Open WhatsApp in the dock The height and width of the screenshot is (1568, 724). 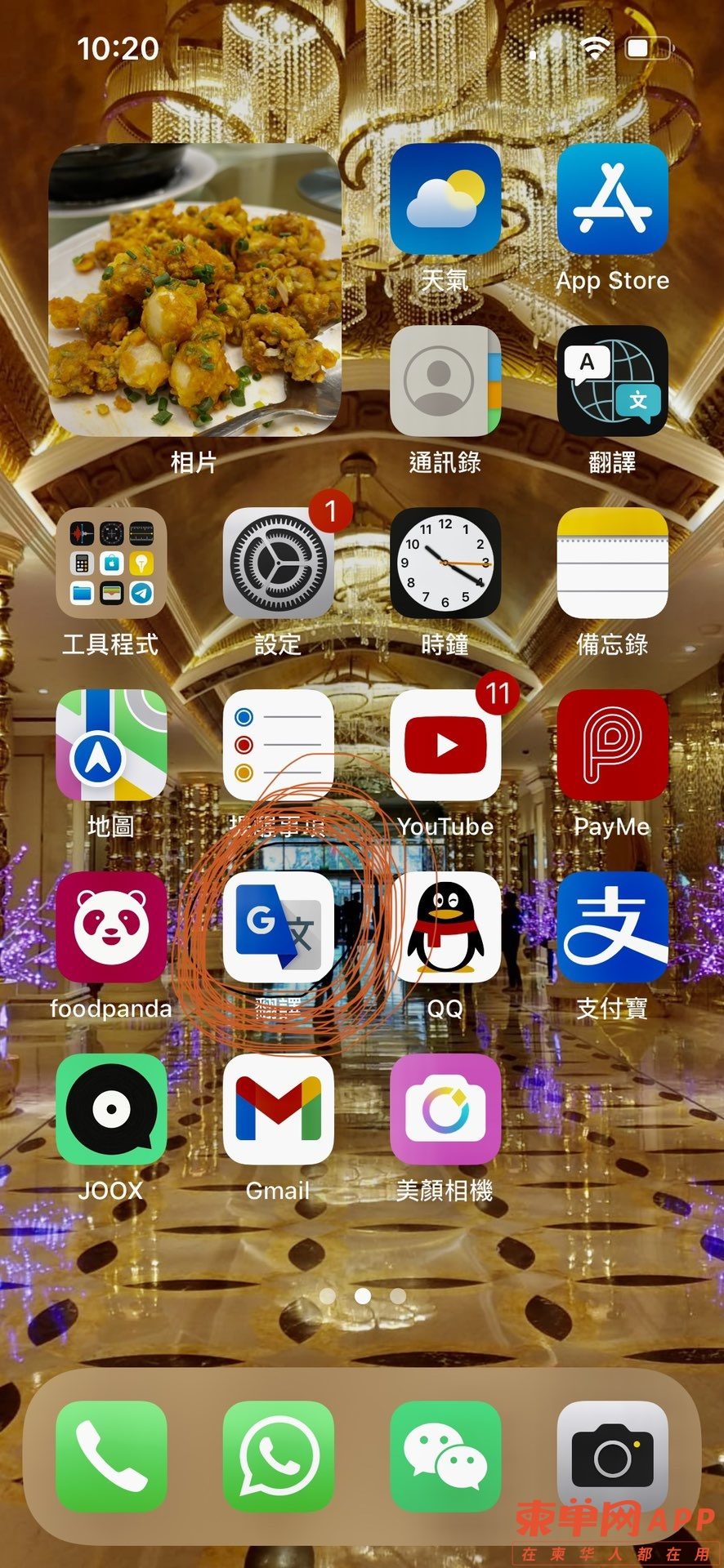278,1457
